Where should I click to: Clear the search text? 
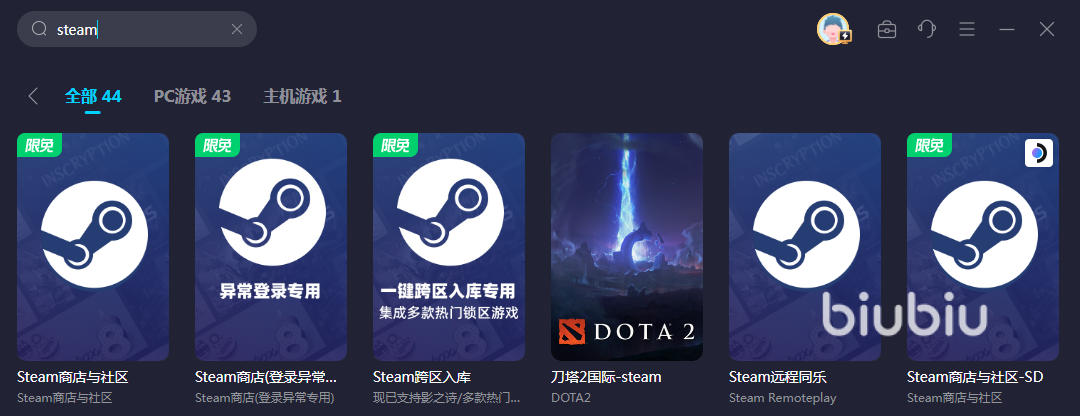237,29
